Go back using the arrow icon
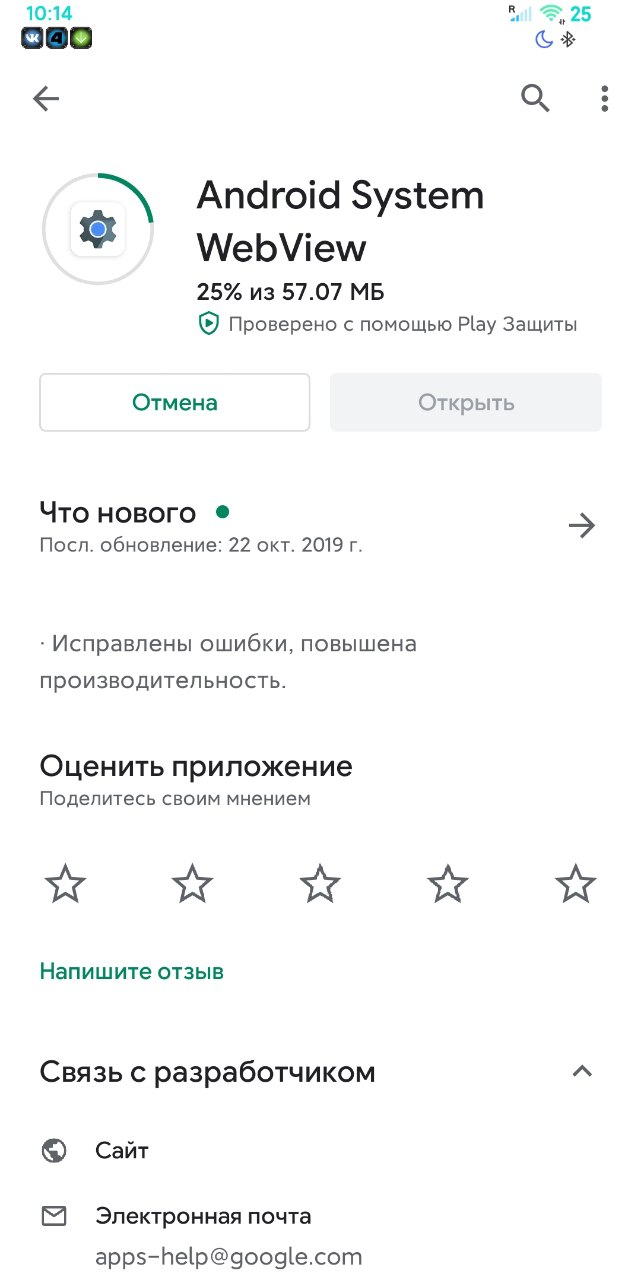The width and height of the screenshot is (641, 1280). coord(46,98)
